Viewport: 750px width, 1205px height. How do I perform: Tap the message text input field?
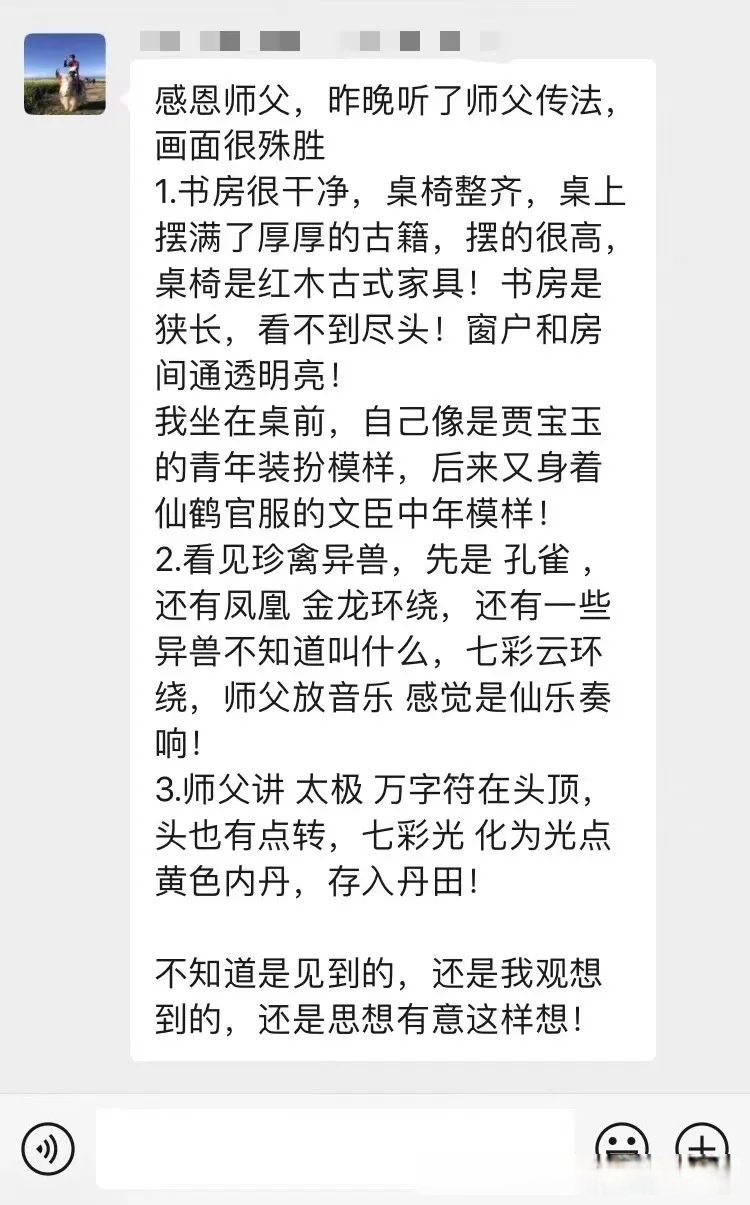pos(335,1148)
